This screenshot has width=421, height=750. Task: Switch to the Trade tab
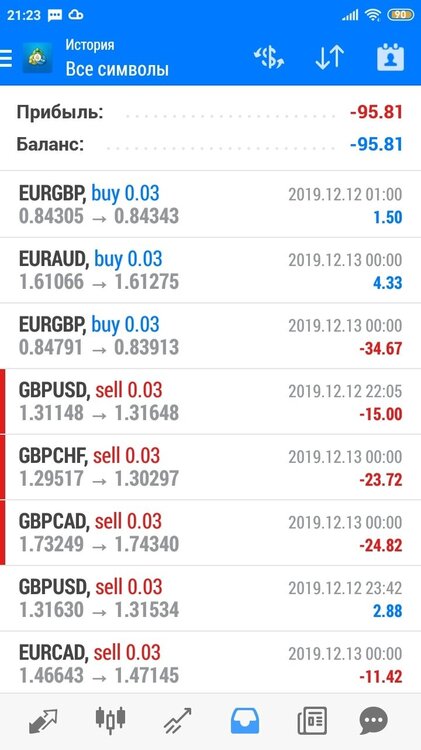click(177, 720)
